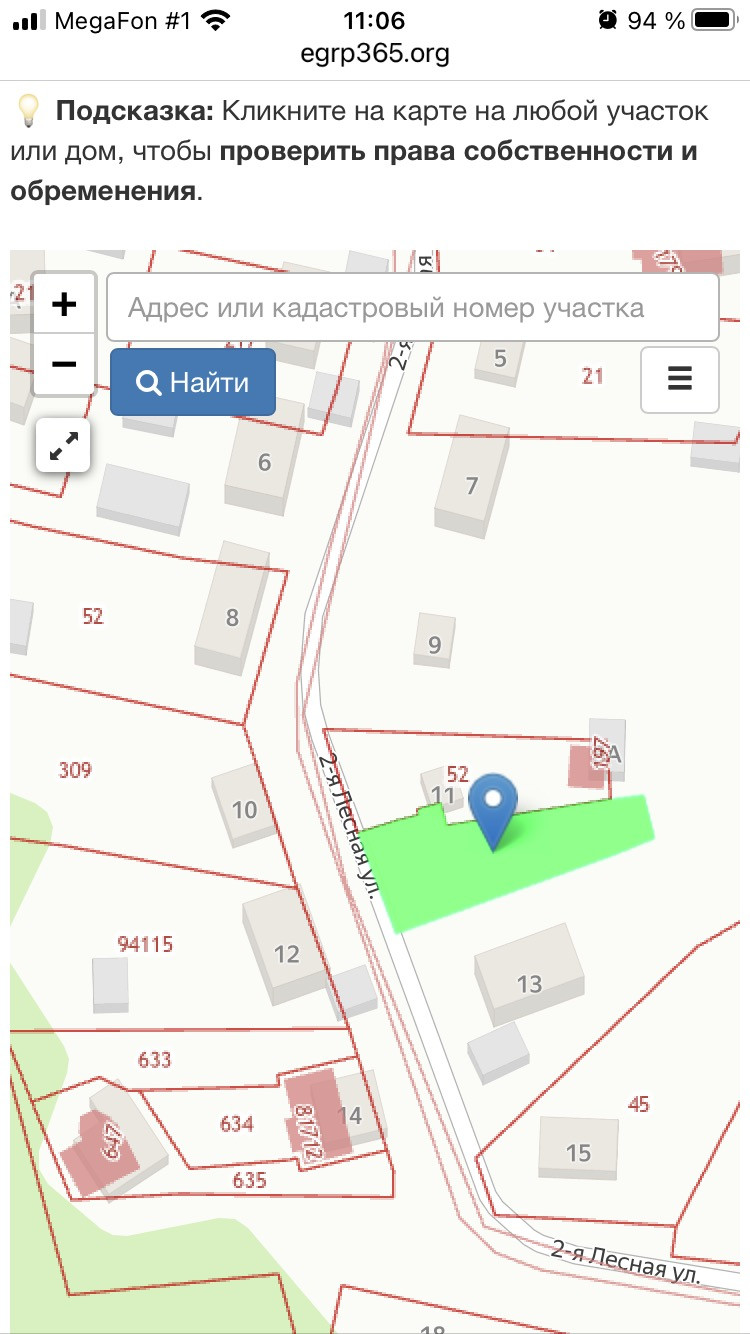Viewport: 750px width, 1334px height.
Task: Zoom in the map with plus button
Action: [x=64, y=303]
